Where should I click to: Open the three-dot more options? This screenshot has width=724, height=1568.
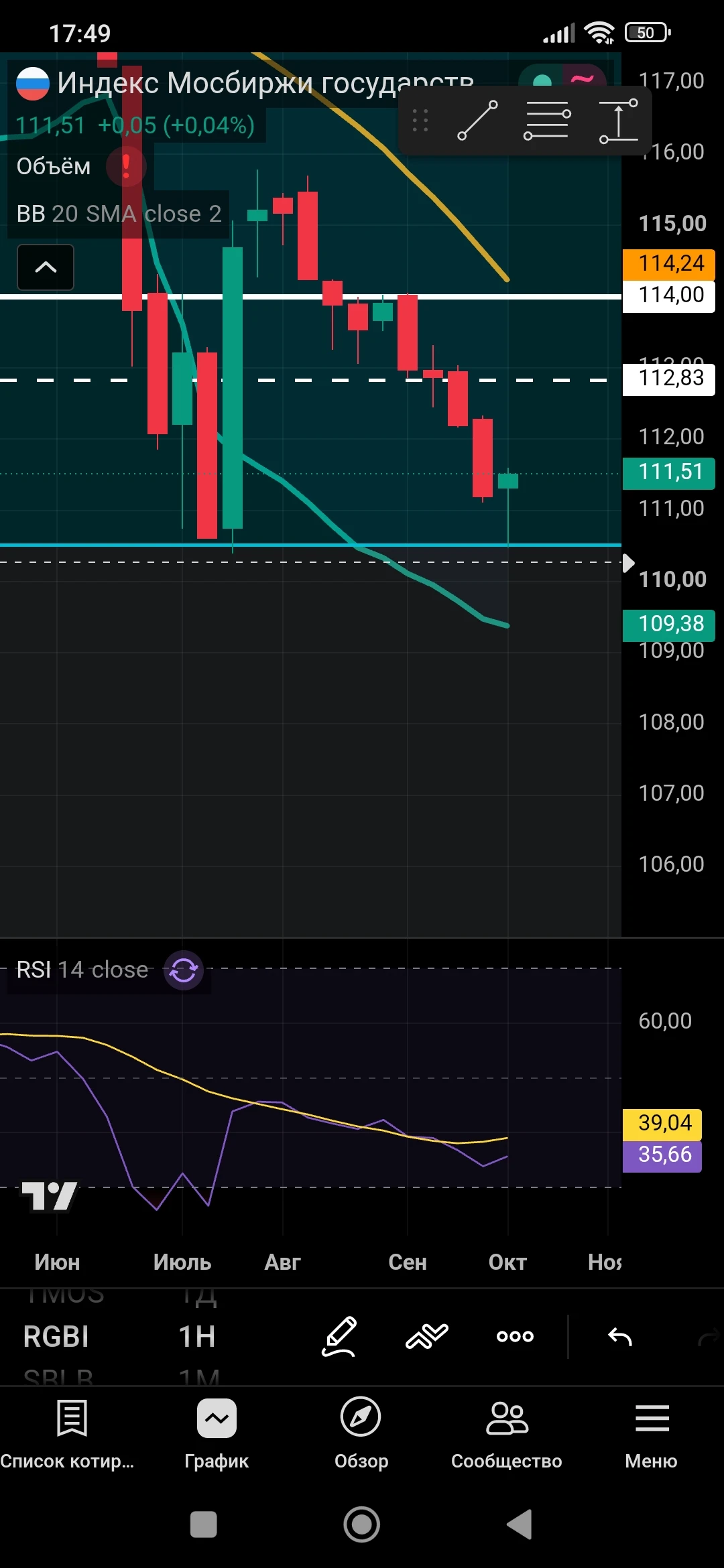coord(515,1336)
